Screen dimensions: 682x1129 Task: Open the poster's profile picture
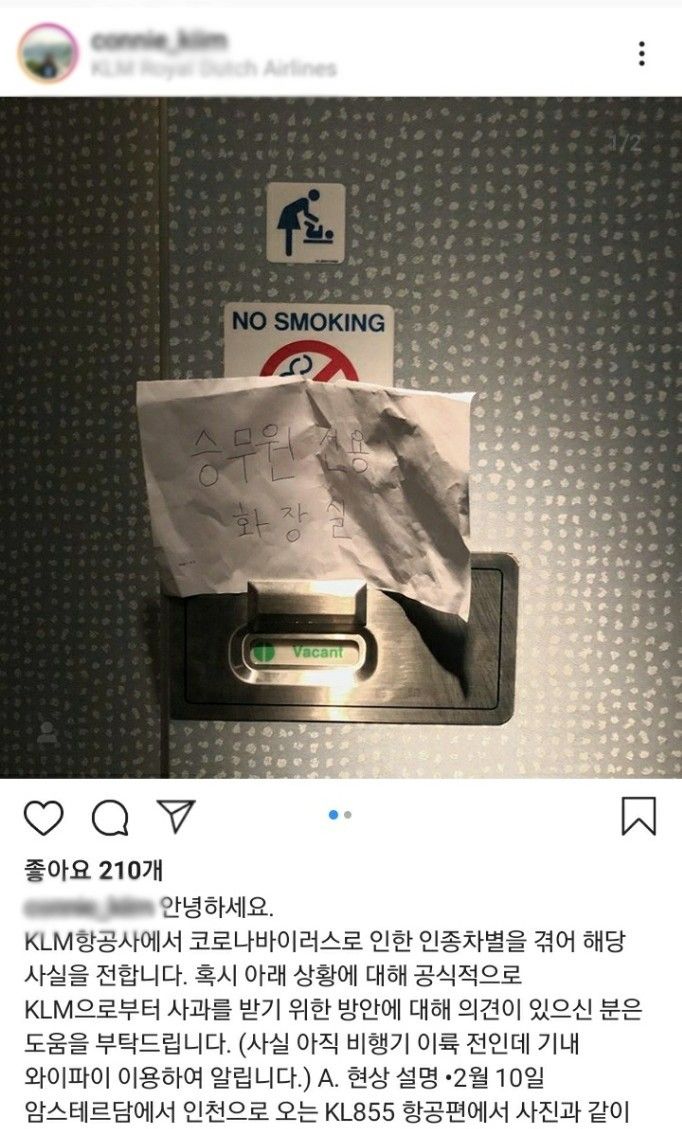(x=47, y=53)
